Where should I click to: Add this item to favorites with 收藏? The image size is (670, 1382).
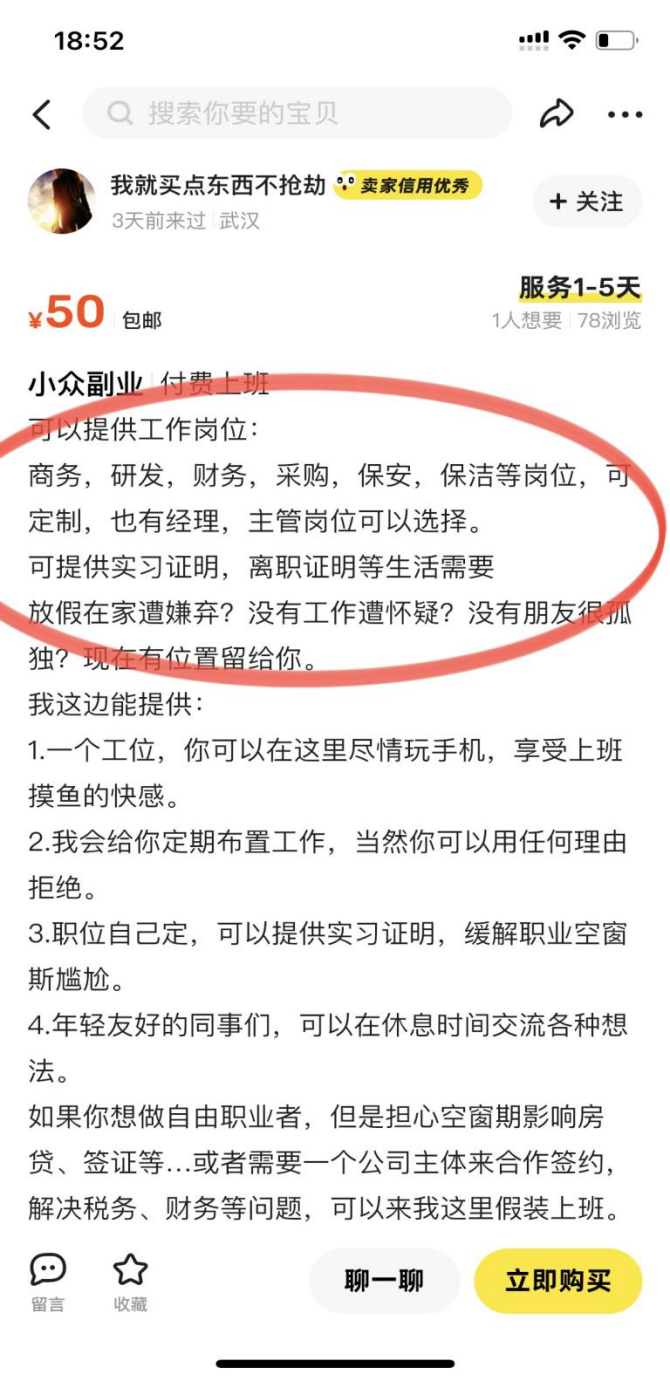coord(130,1282)
